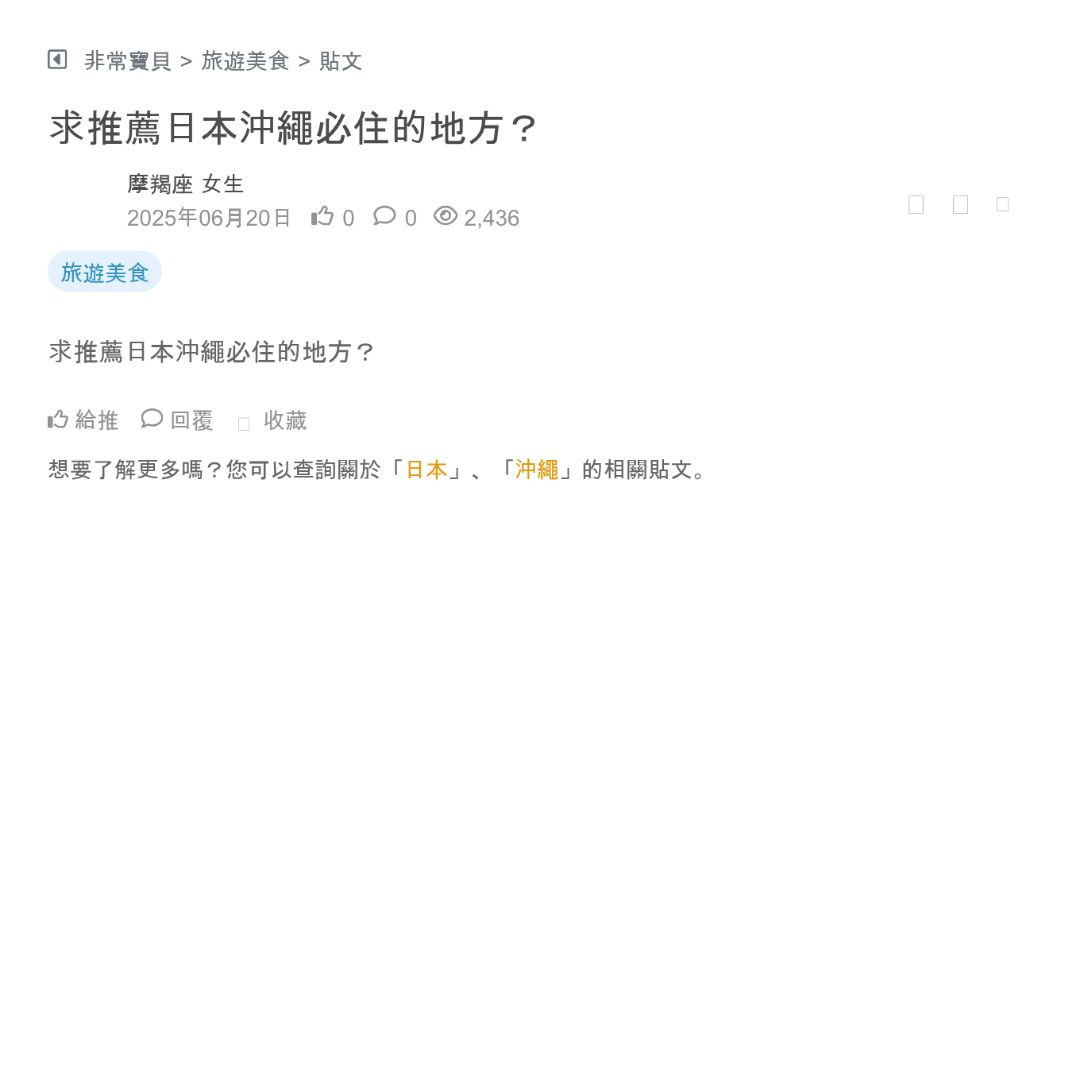
Task: Open related posts about 日本
Action: click(426, 470)
